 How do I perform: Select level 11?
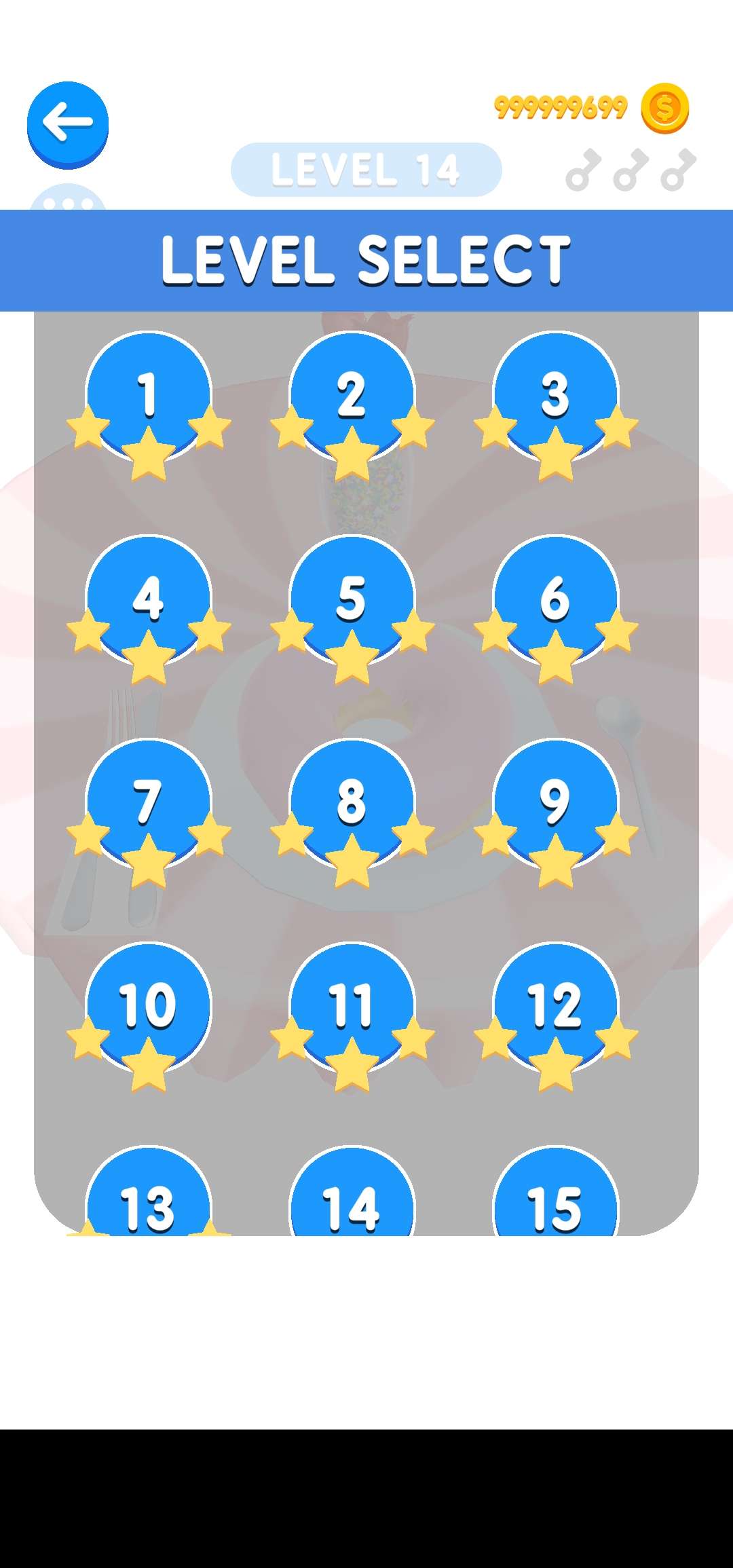(352, 1005)
